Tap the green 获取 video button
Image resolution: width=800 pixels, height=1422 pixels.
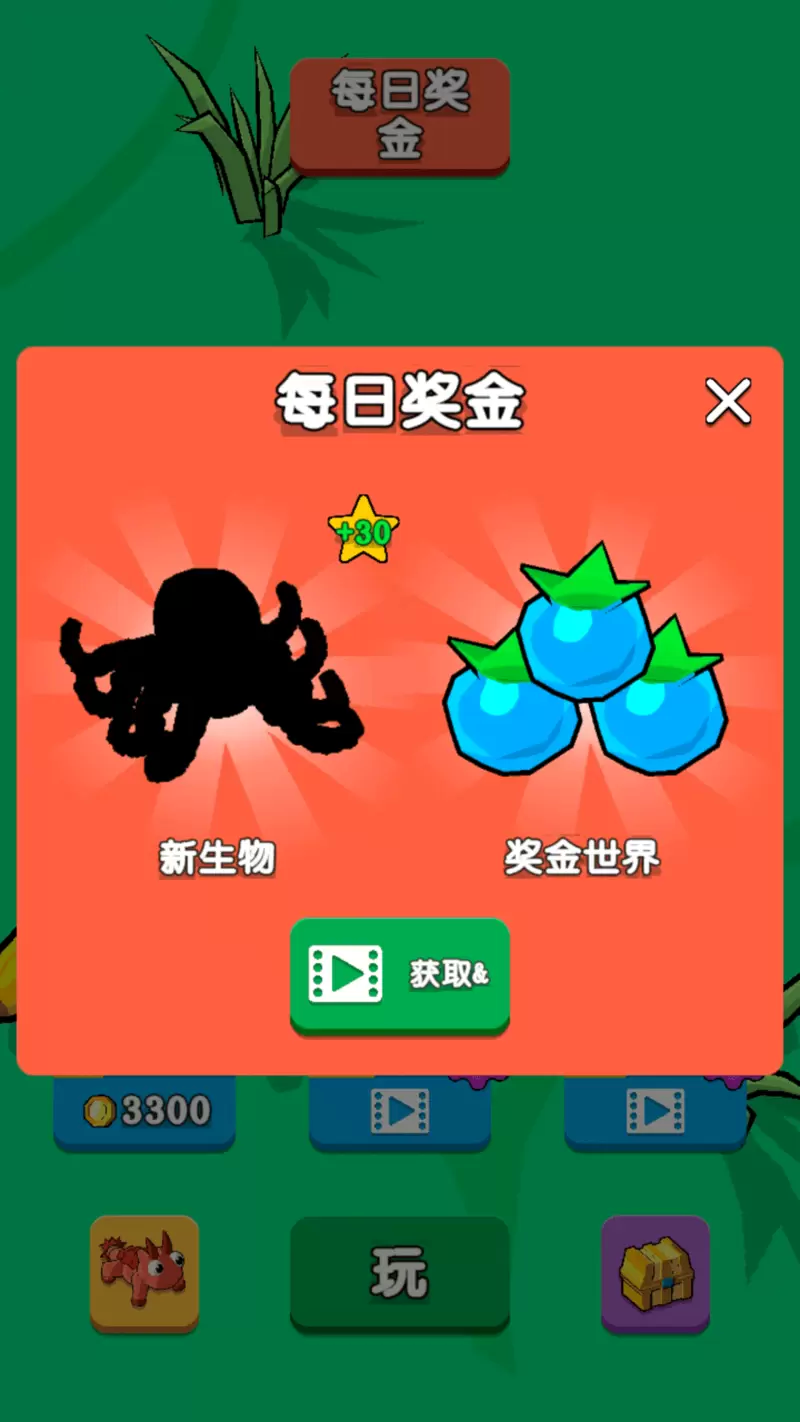point(400,973)
